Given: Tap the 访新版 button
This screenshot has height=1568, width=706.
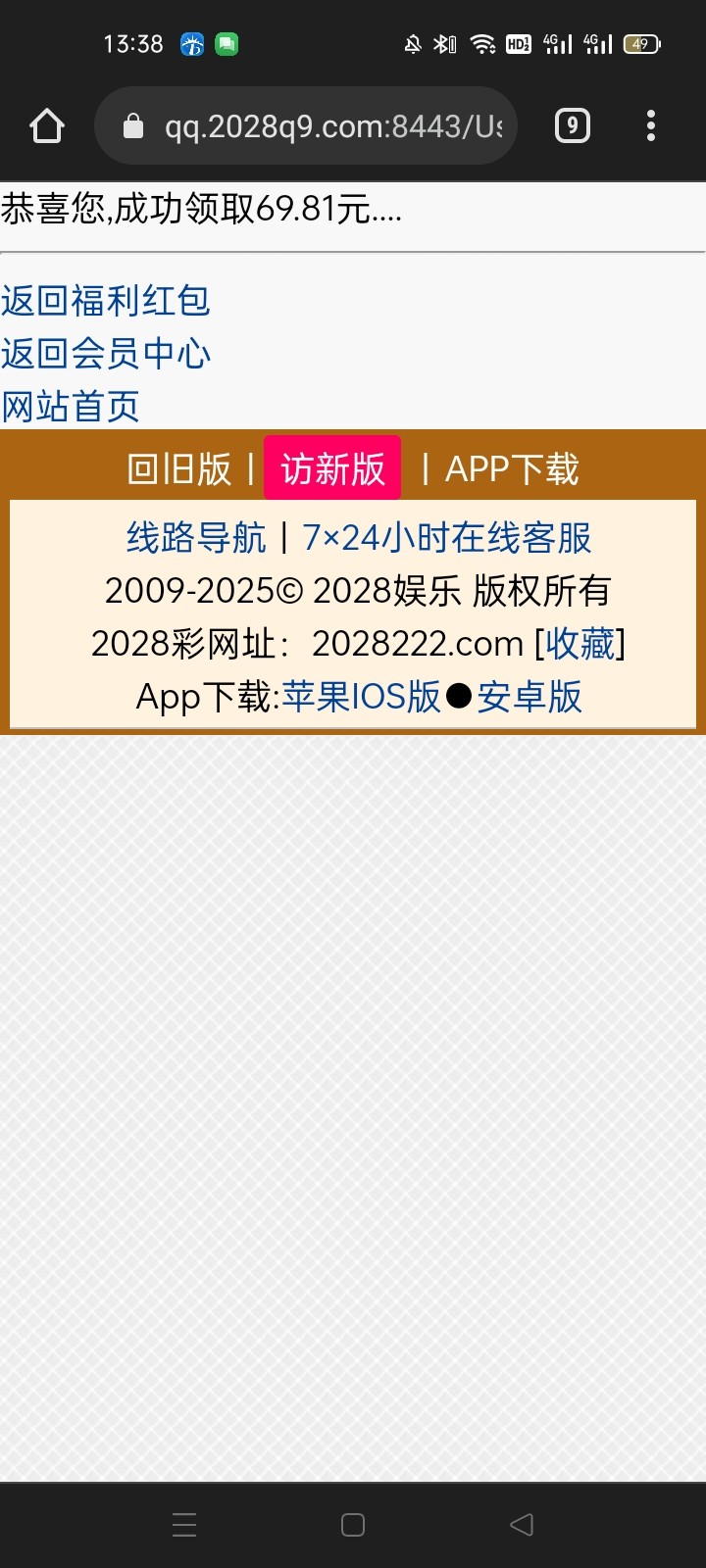Looking at the screenshot, I should coord(332,468).
